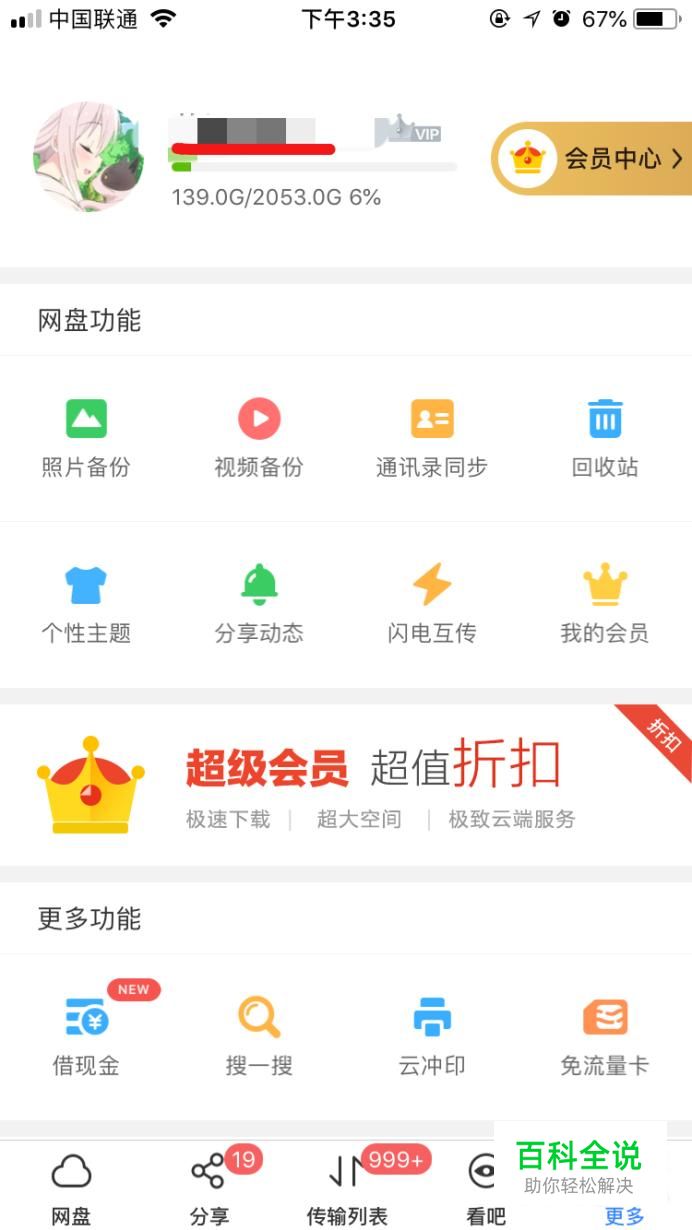The width and height of the screenshot is (692, 1230).
Task: Open 视频备份 video backup
Action: tap(259, 438)
